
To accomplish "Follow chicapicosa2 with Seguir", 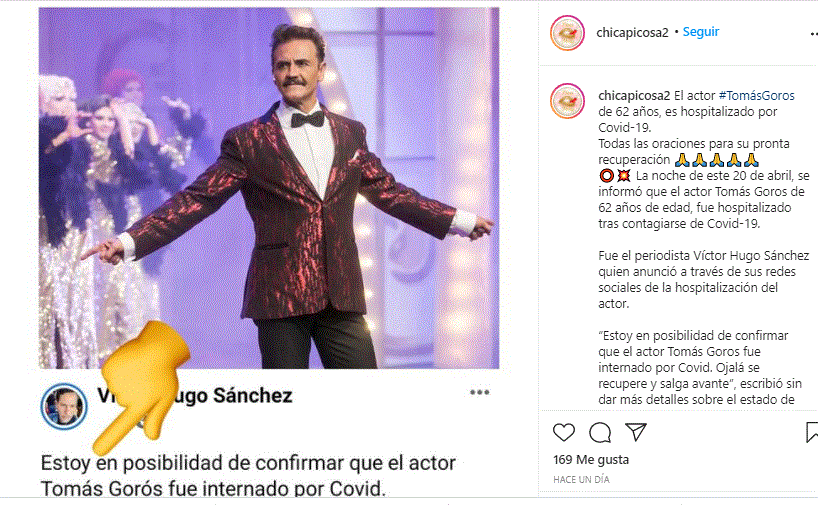I will pyautogui.click(x=701, y=32).
